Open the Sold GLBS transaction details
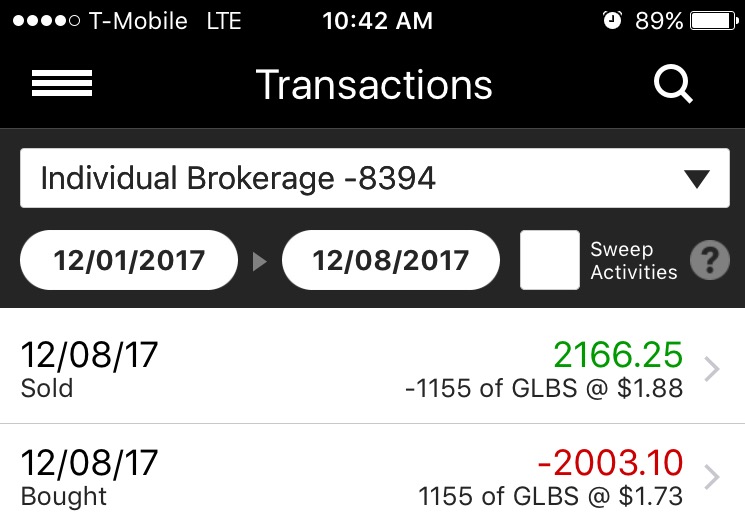This screenshot has width=745, height=531. (372, 368)
